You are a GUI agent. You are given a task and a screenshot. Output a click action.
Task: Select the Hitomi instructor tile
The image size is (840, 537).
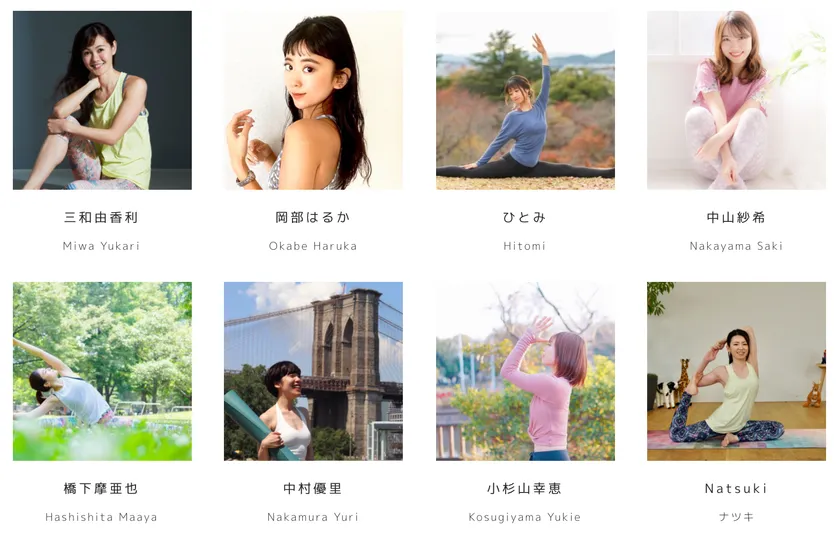(525, 101)
